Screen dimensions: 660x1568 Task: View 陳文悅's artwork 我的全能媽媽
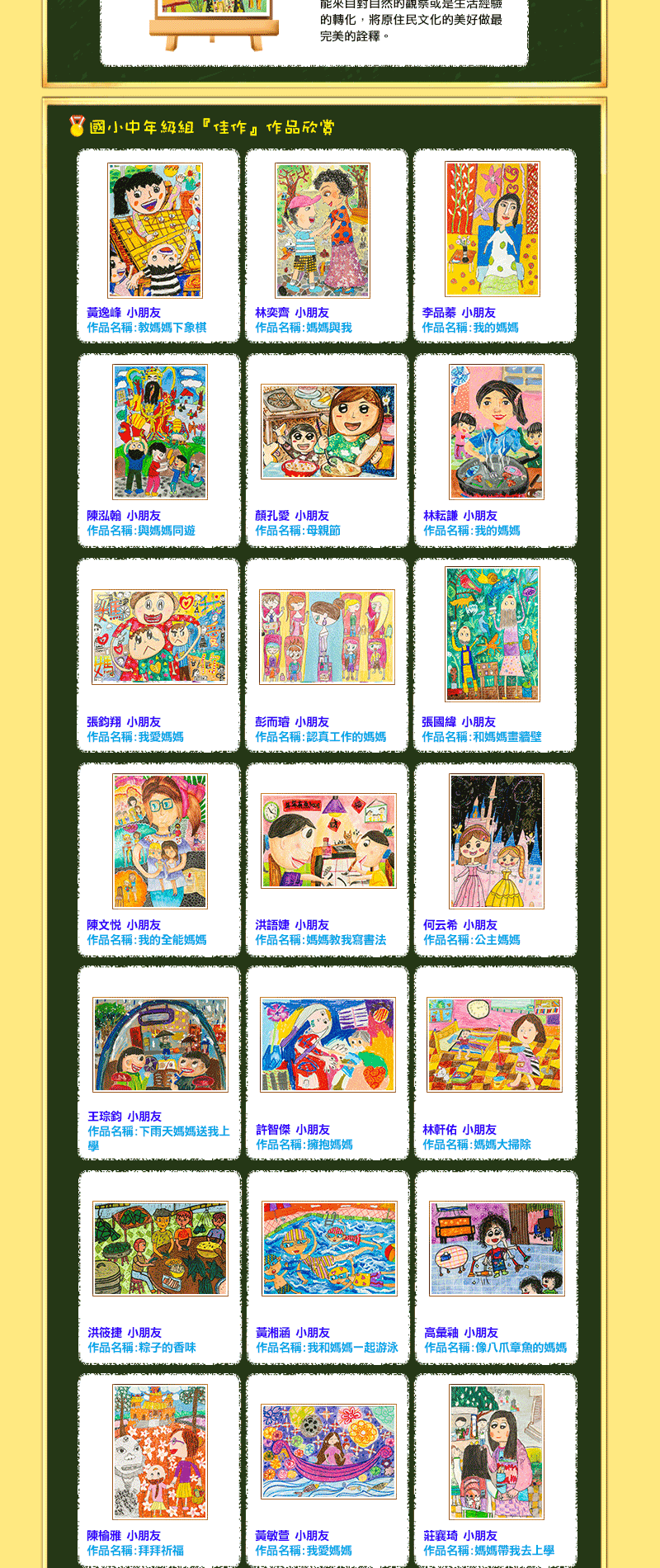tap(160, 841)
